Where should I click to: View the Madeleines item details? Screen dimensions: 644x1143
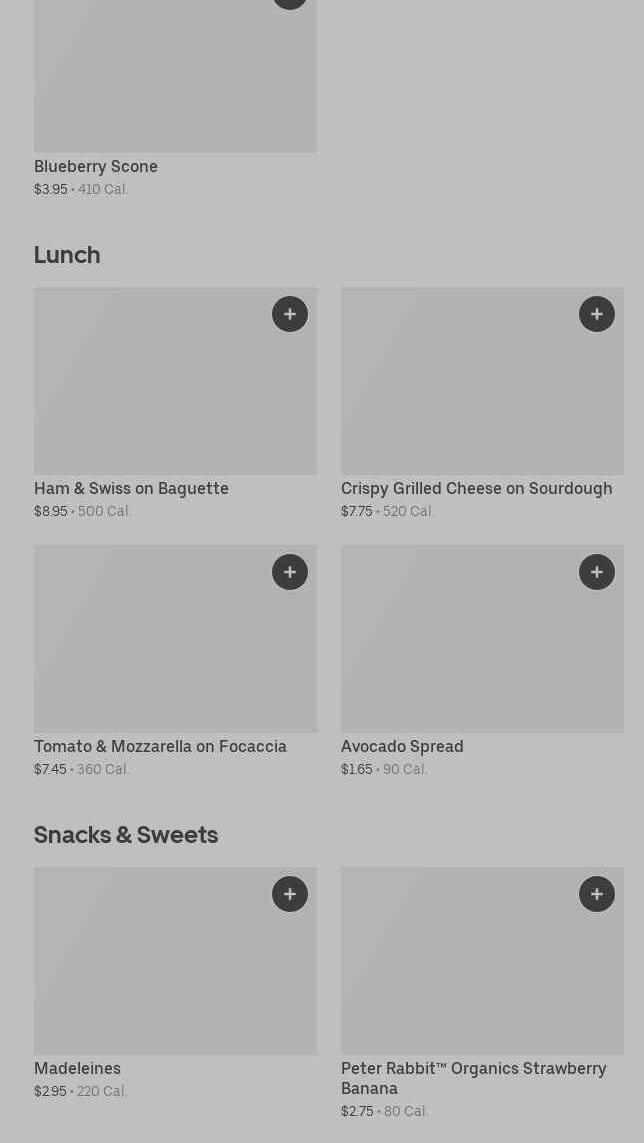[77, 1068]
